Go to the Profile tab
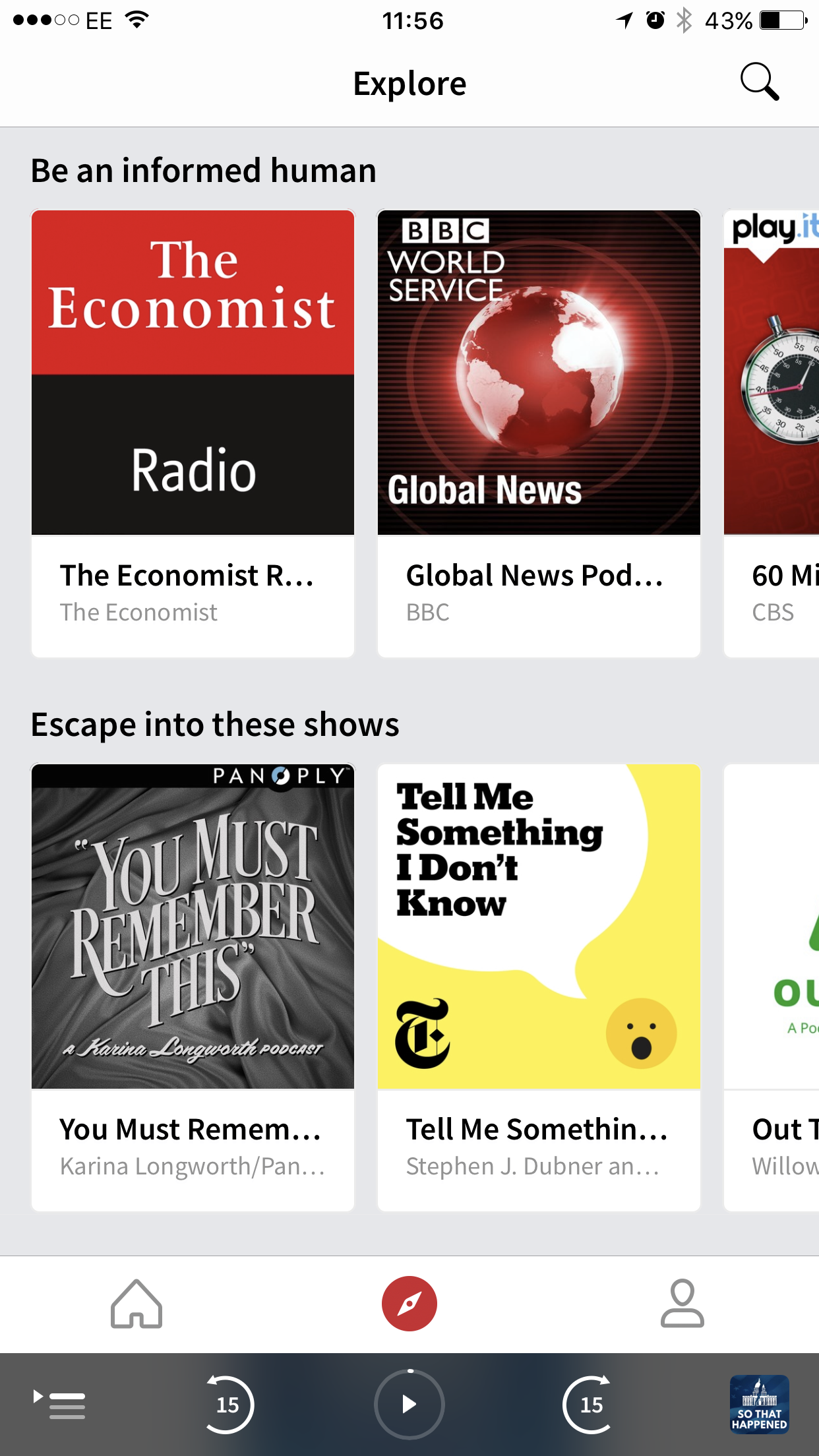The height and width of the screenshot is (1456, 819). coord(682,1304)
